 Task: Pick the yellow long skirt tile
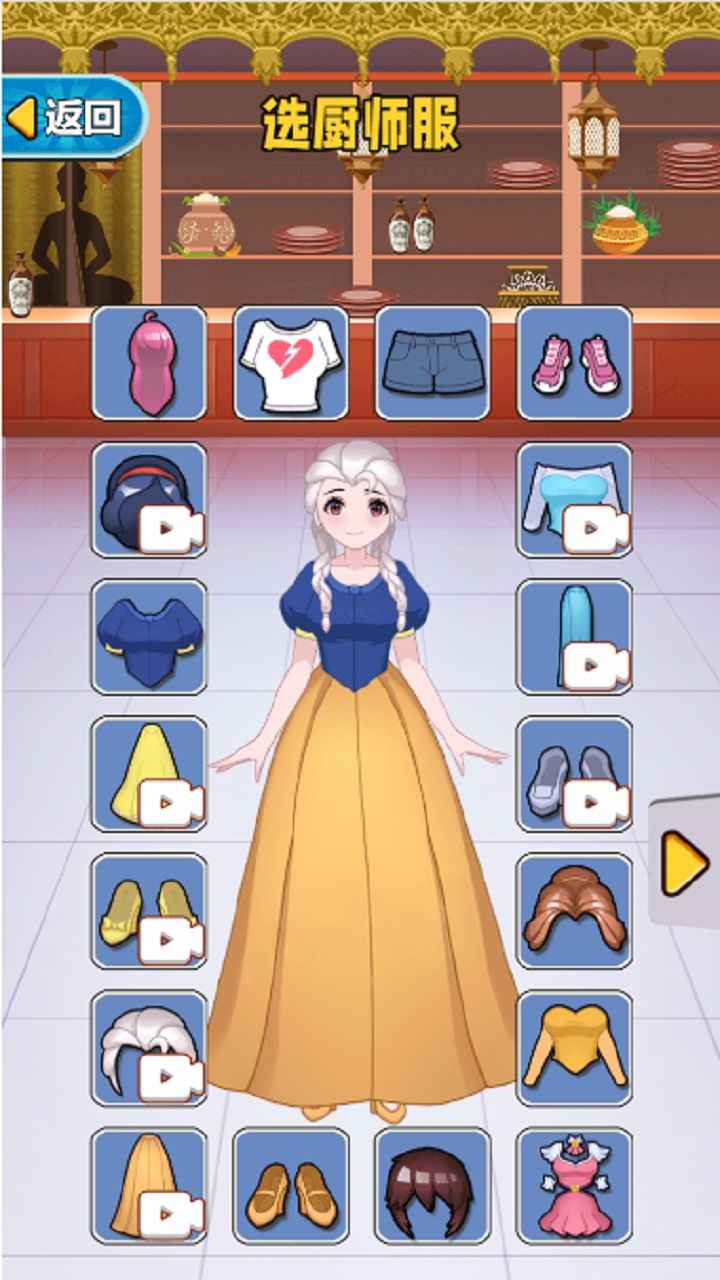click(149, 773)
